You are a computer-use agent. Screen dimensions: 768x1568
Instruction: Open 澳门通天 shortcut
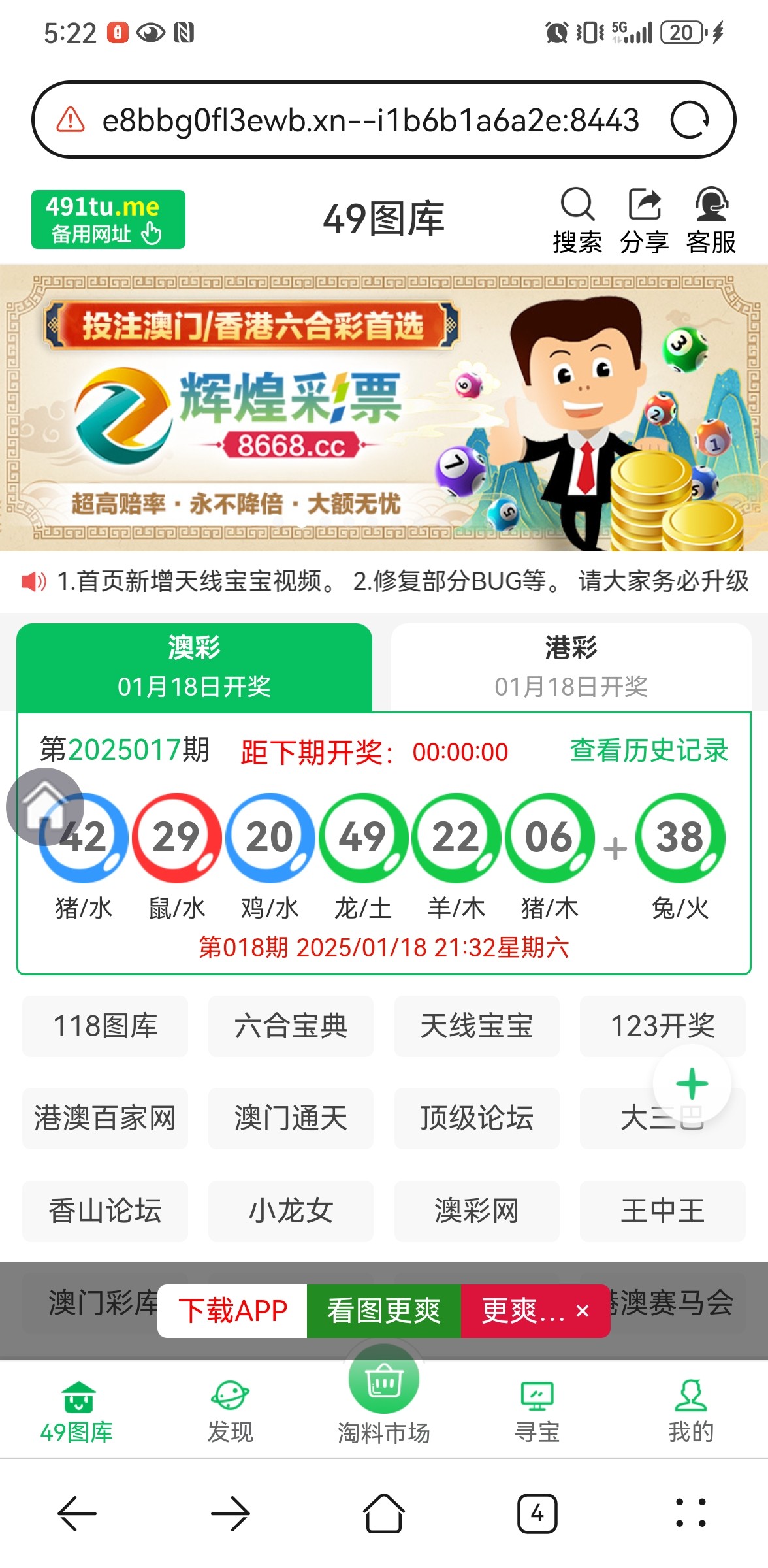291,1118
